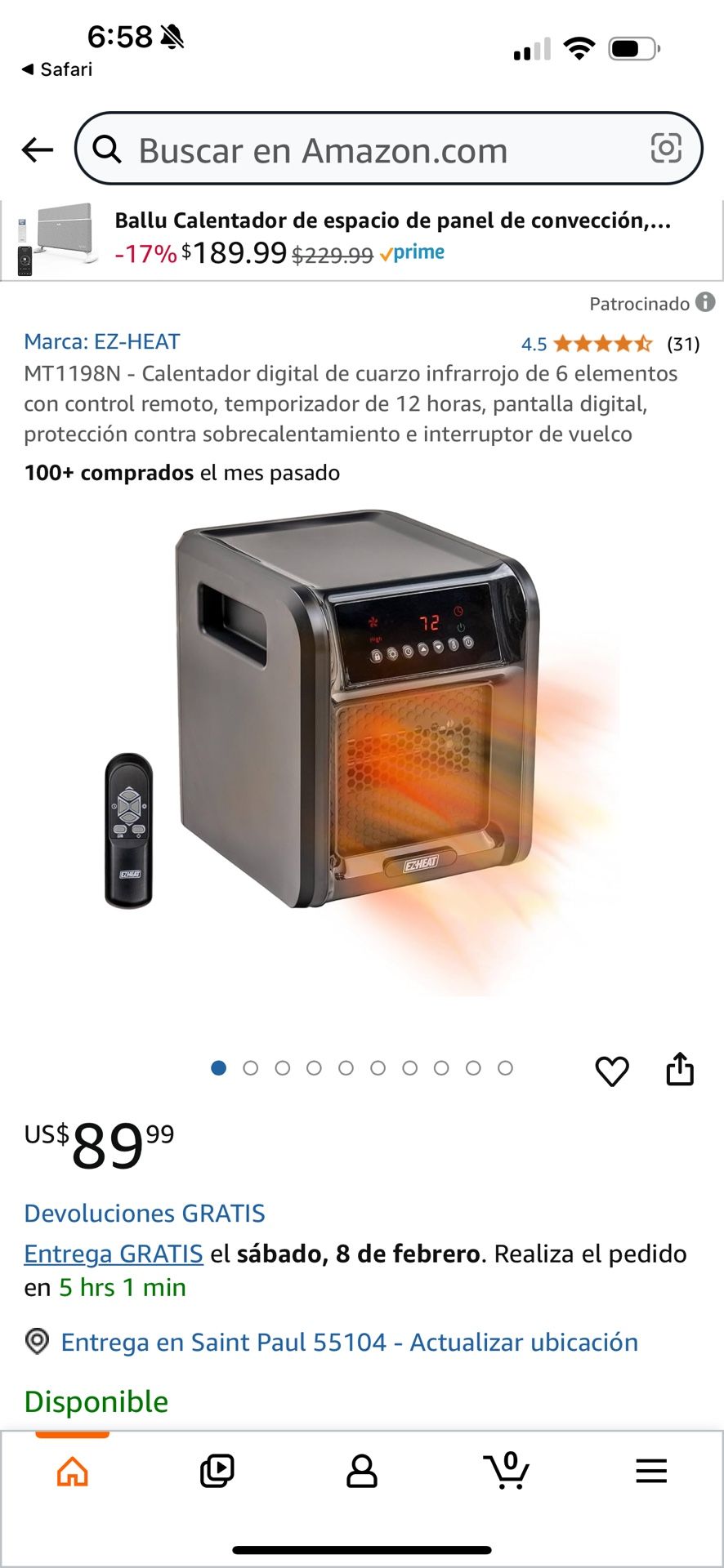Open the camera lens search icon
The width and height of the screenshot is (724, 1568).
pos(665,149)
